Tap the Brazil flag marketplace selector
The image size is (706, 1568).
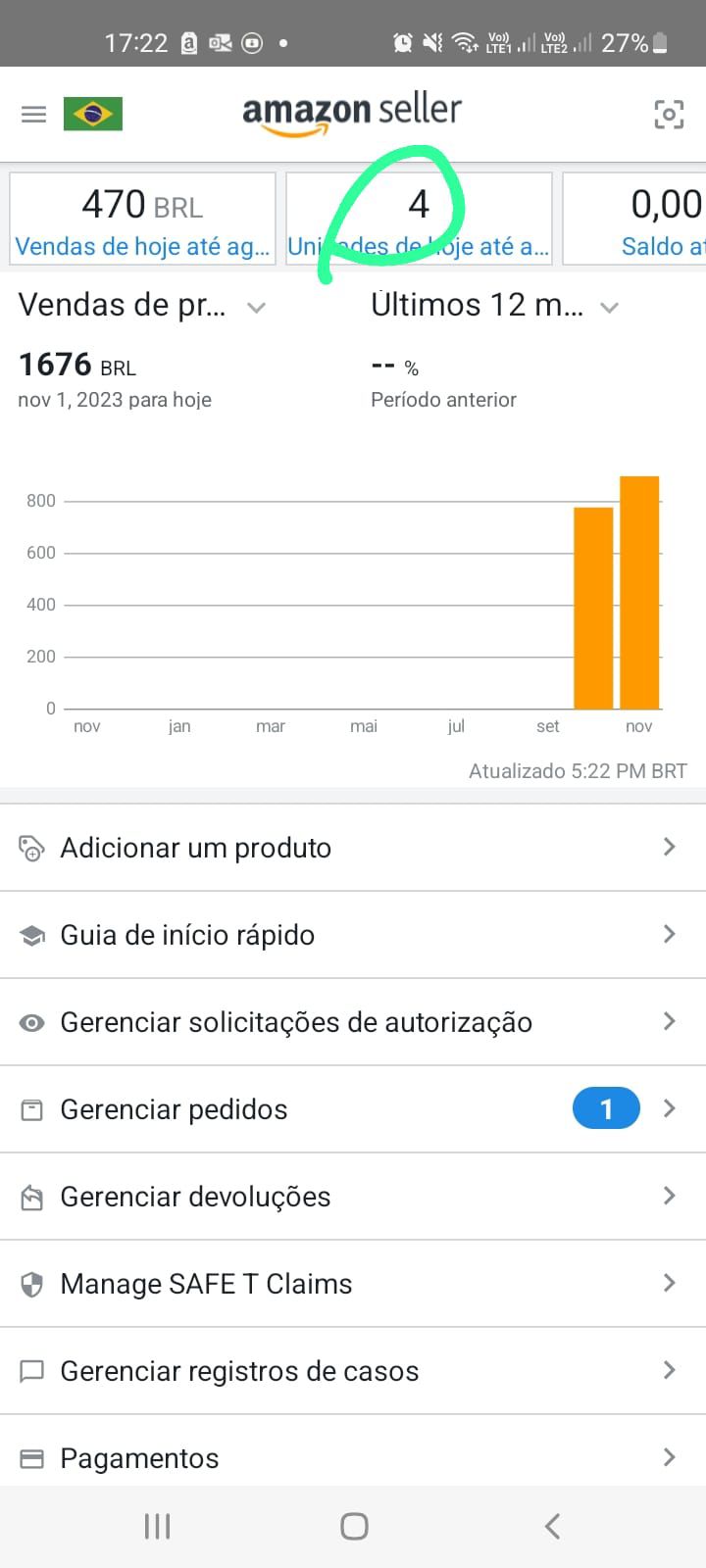tap(93, 115)
